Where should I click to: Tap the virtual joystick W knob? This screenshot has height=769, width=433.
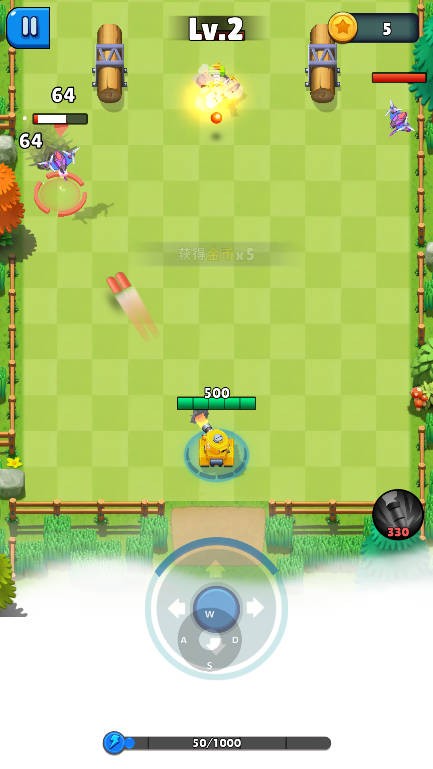(216, 609)
